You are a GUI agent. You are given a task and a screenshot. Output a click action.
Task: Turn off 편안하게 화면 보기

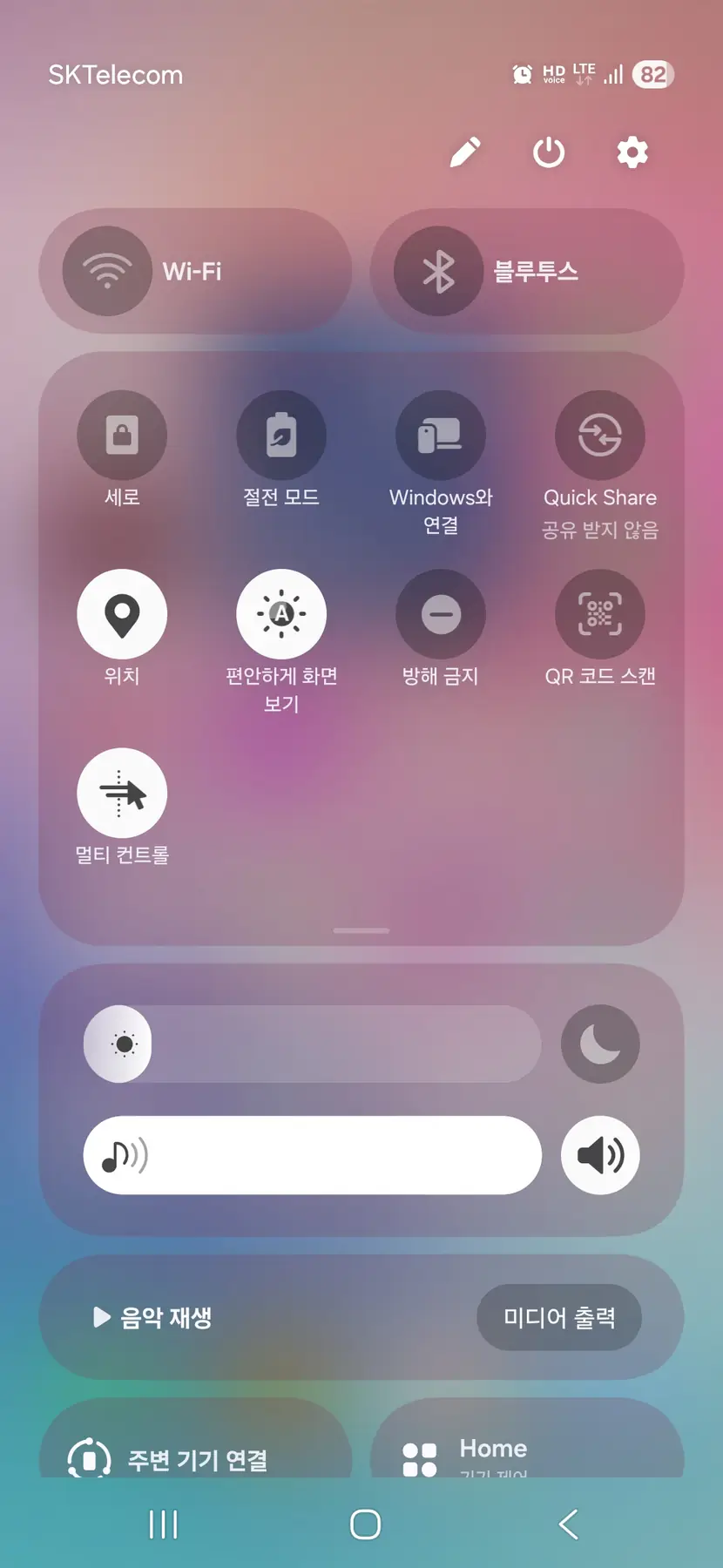[x=281, y=614]
